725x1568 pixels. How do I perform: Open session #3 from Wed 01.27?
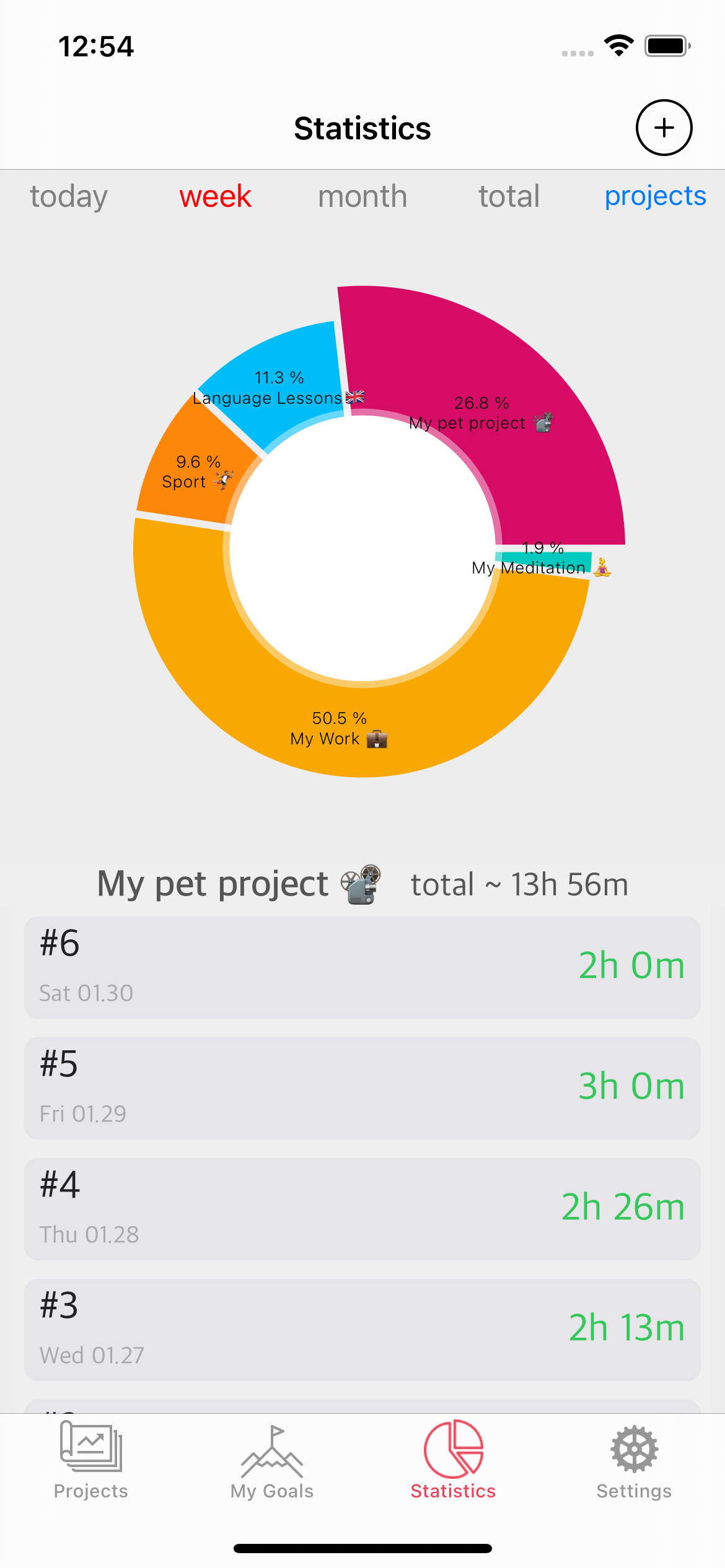(362, 1330)
